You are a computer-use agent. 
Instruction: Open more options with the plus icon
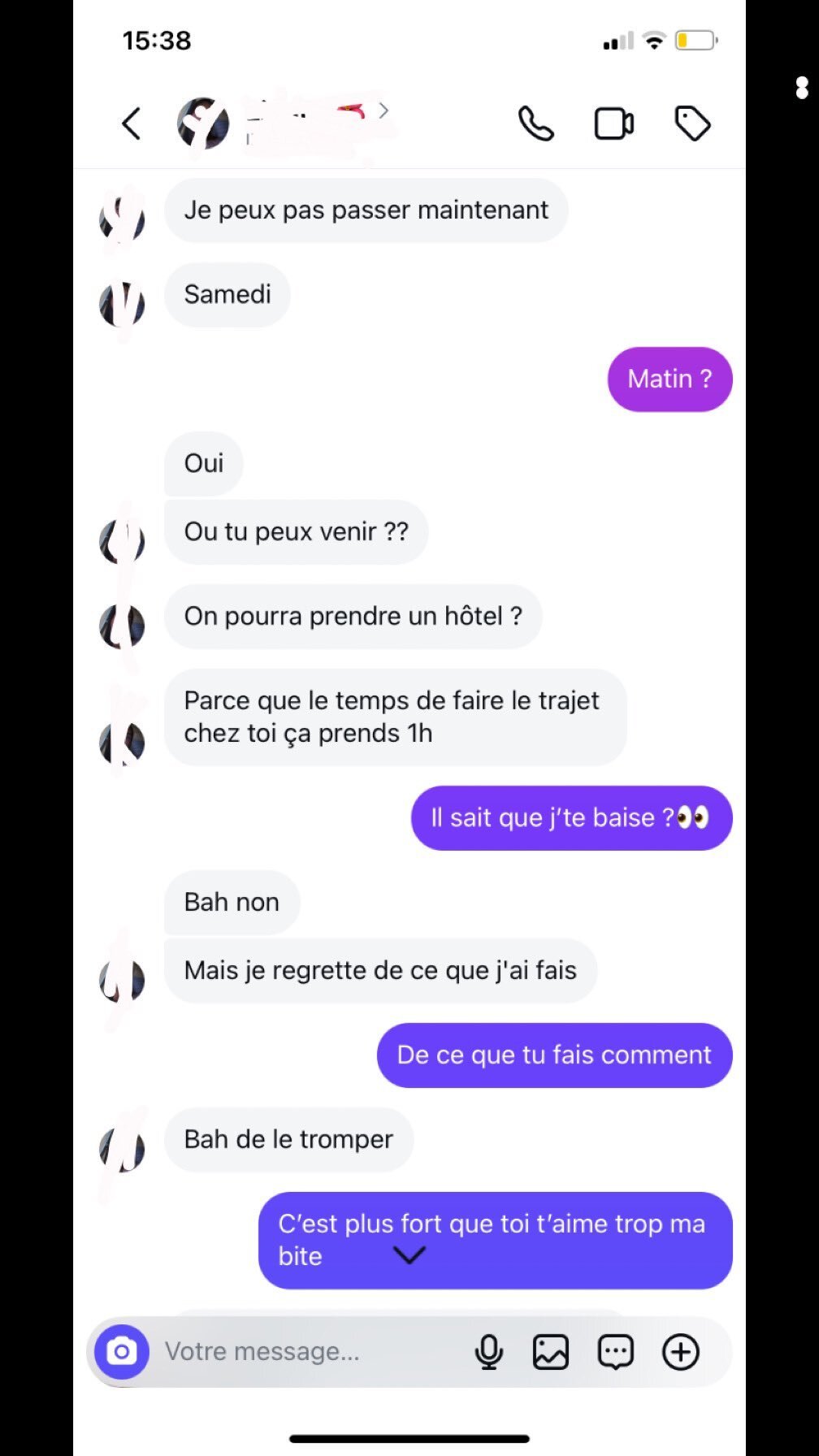click(681, 1352)
